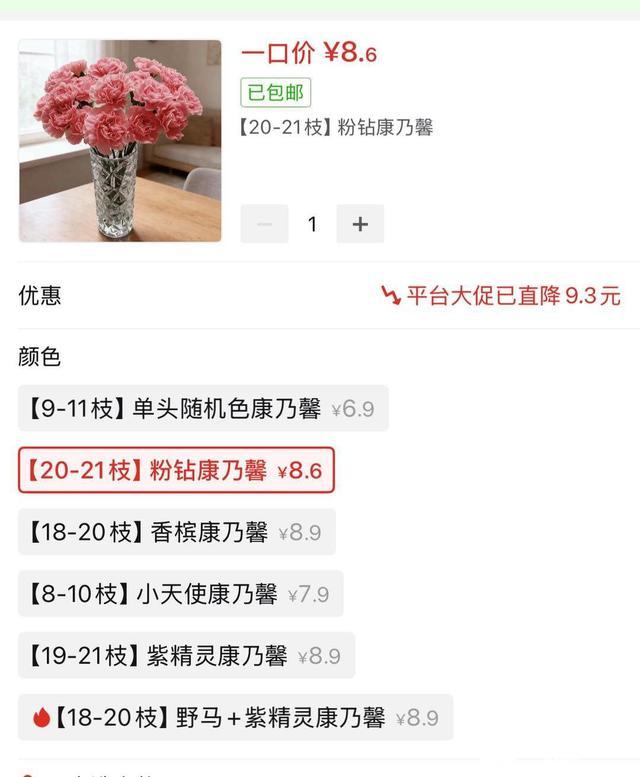Pick the 【18-20枝】香槟康乃馨 option
The width and height of the screenshot is (640, 777).
click(x=176, y=532)
